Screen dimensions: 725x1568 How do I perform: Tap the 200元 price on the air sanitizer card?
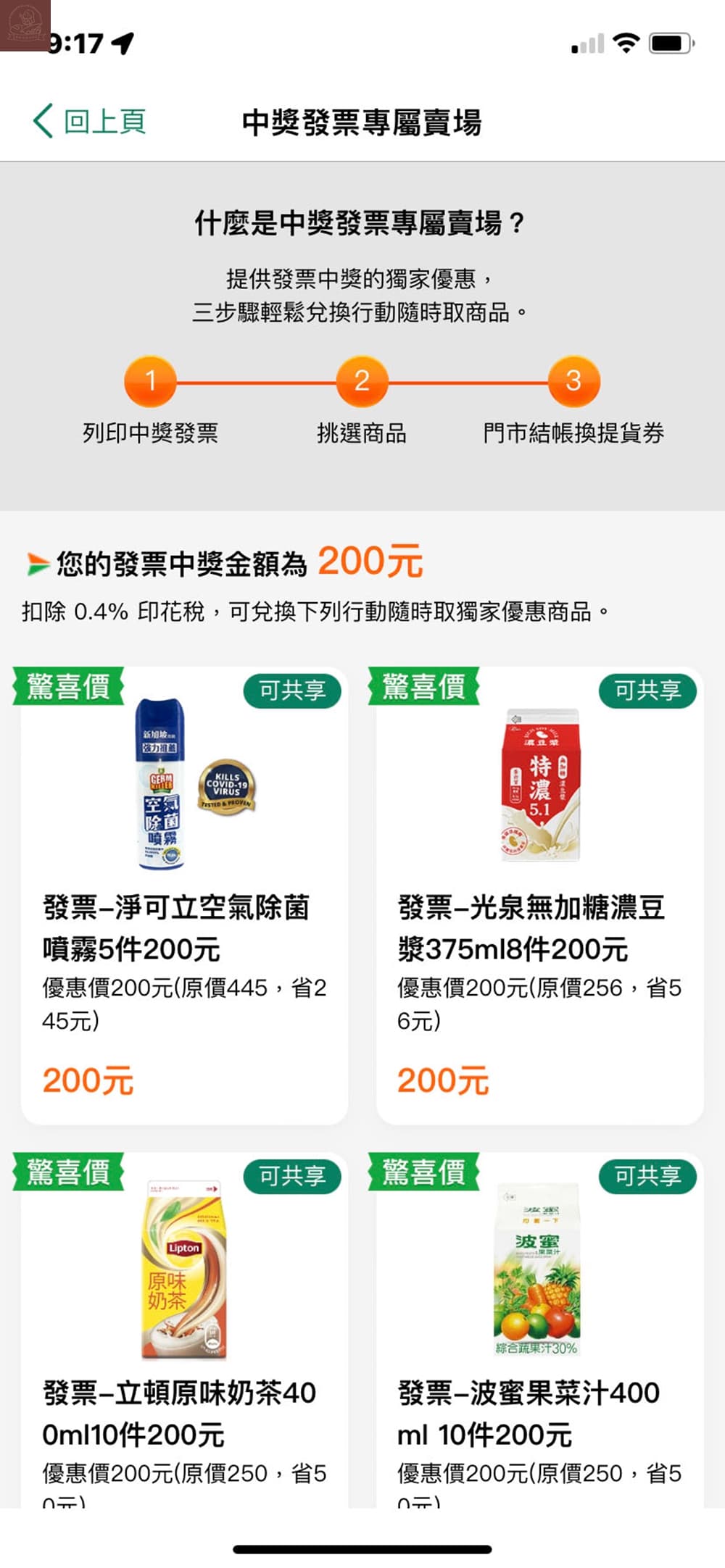(x=87, y=1080)
